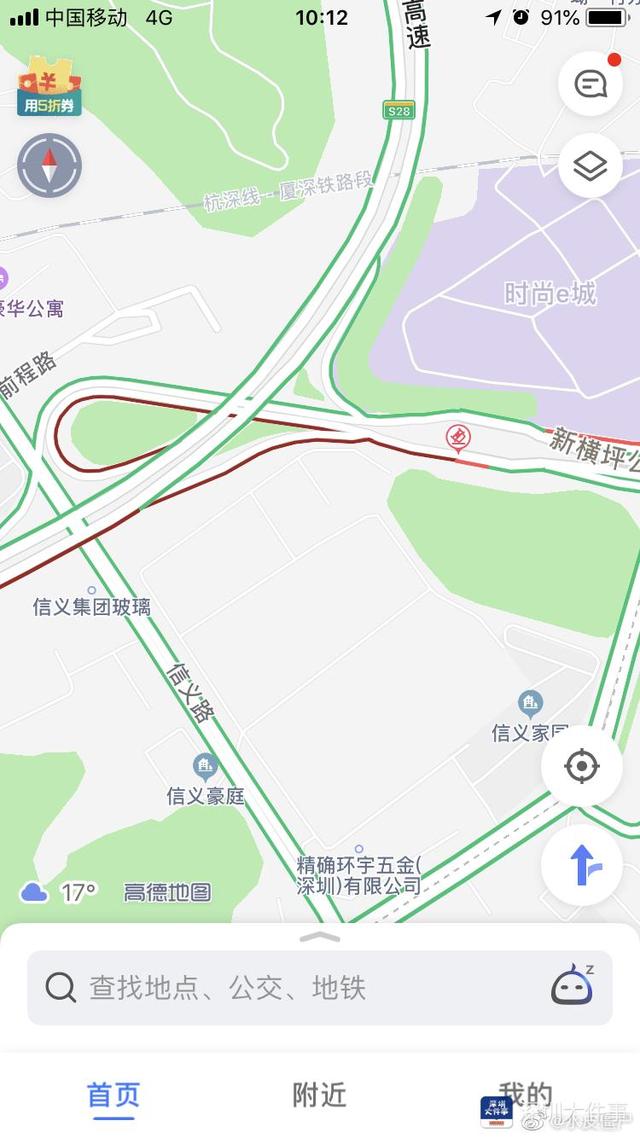Open the messages bubble icon
Image resolution: width=640 pixels, height=1138 pixels.
click(x=591, y=84)
